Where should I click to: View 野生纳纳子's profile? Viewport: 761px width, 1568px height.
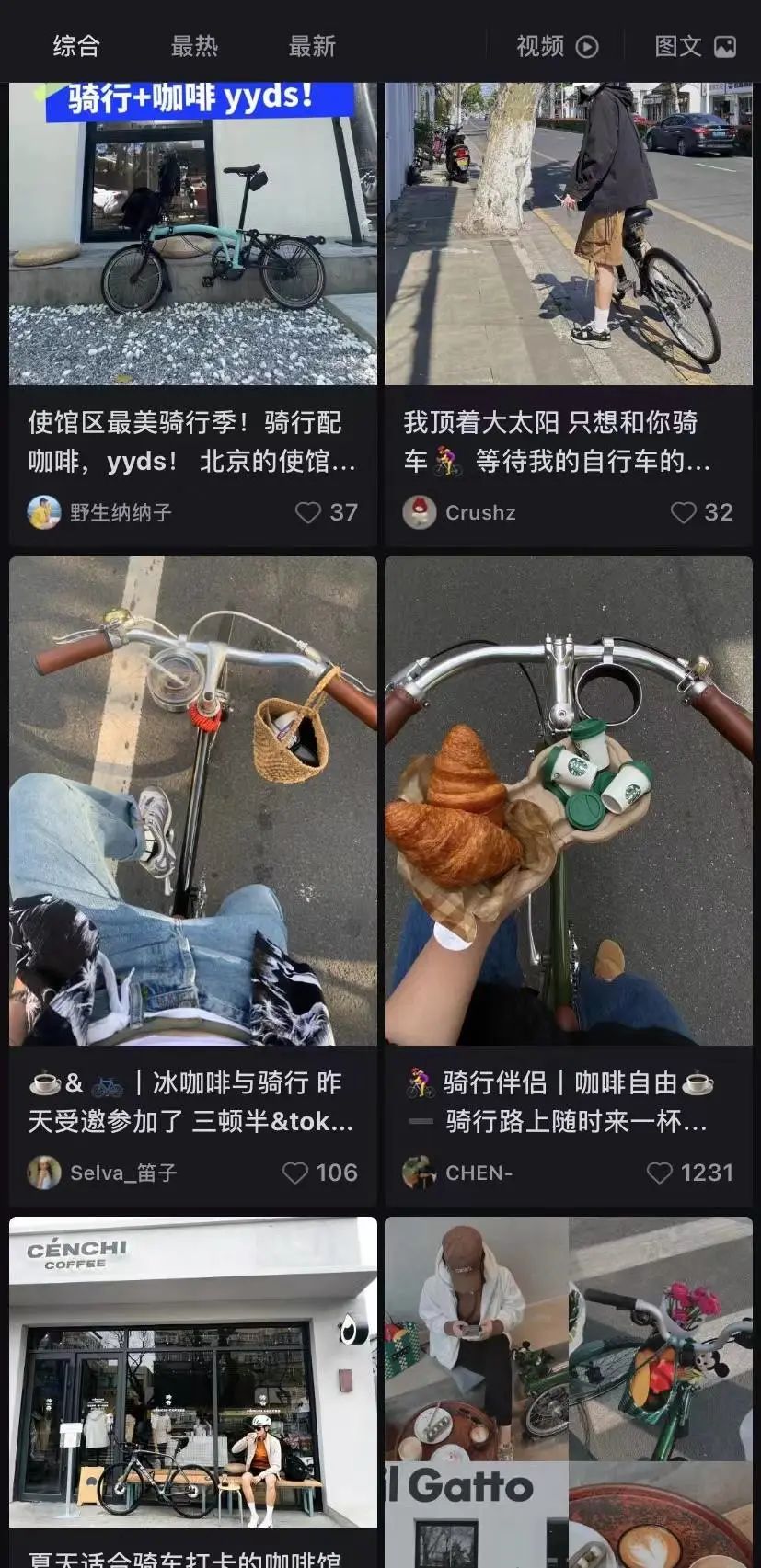[x=101, y=512]
